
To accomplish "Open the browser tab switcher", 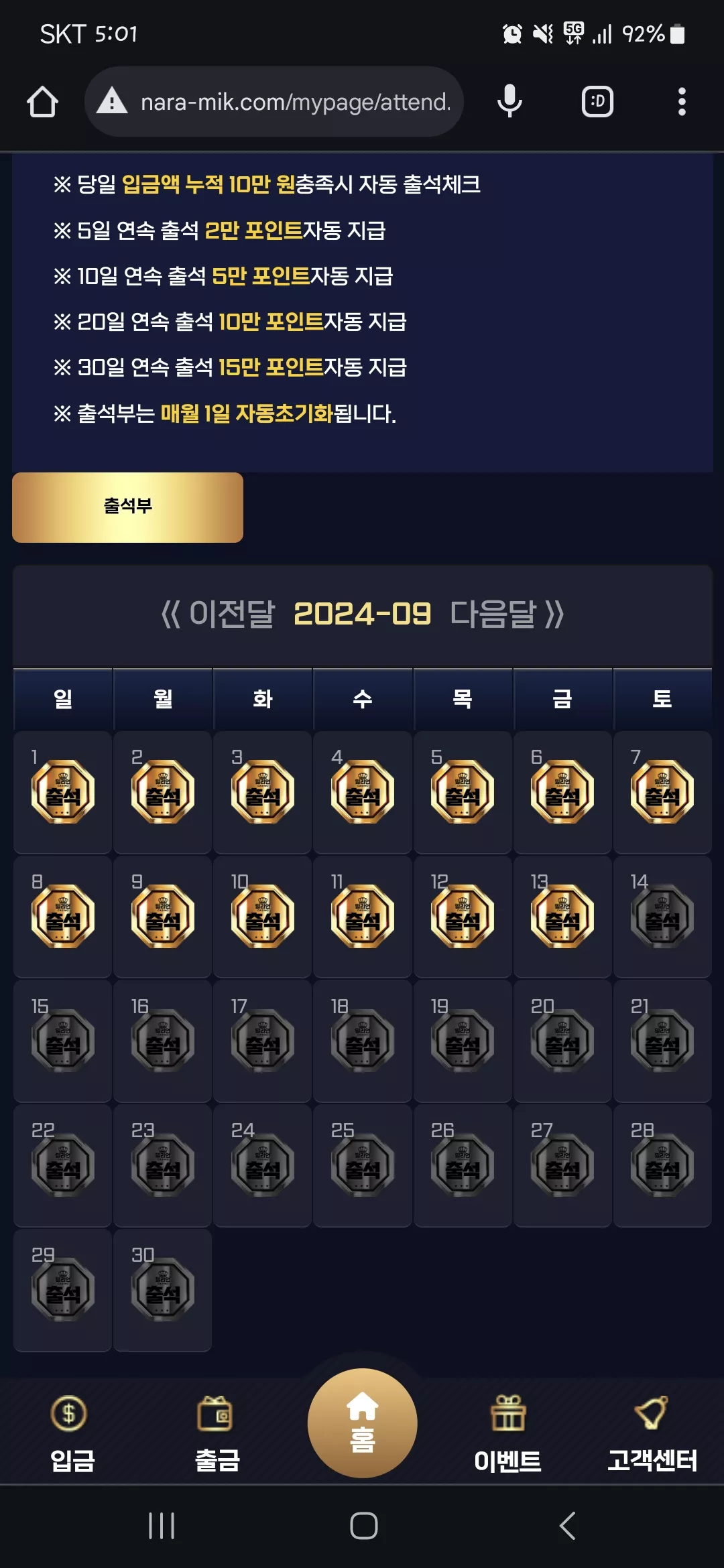I will (x=597, y=102).
